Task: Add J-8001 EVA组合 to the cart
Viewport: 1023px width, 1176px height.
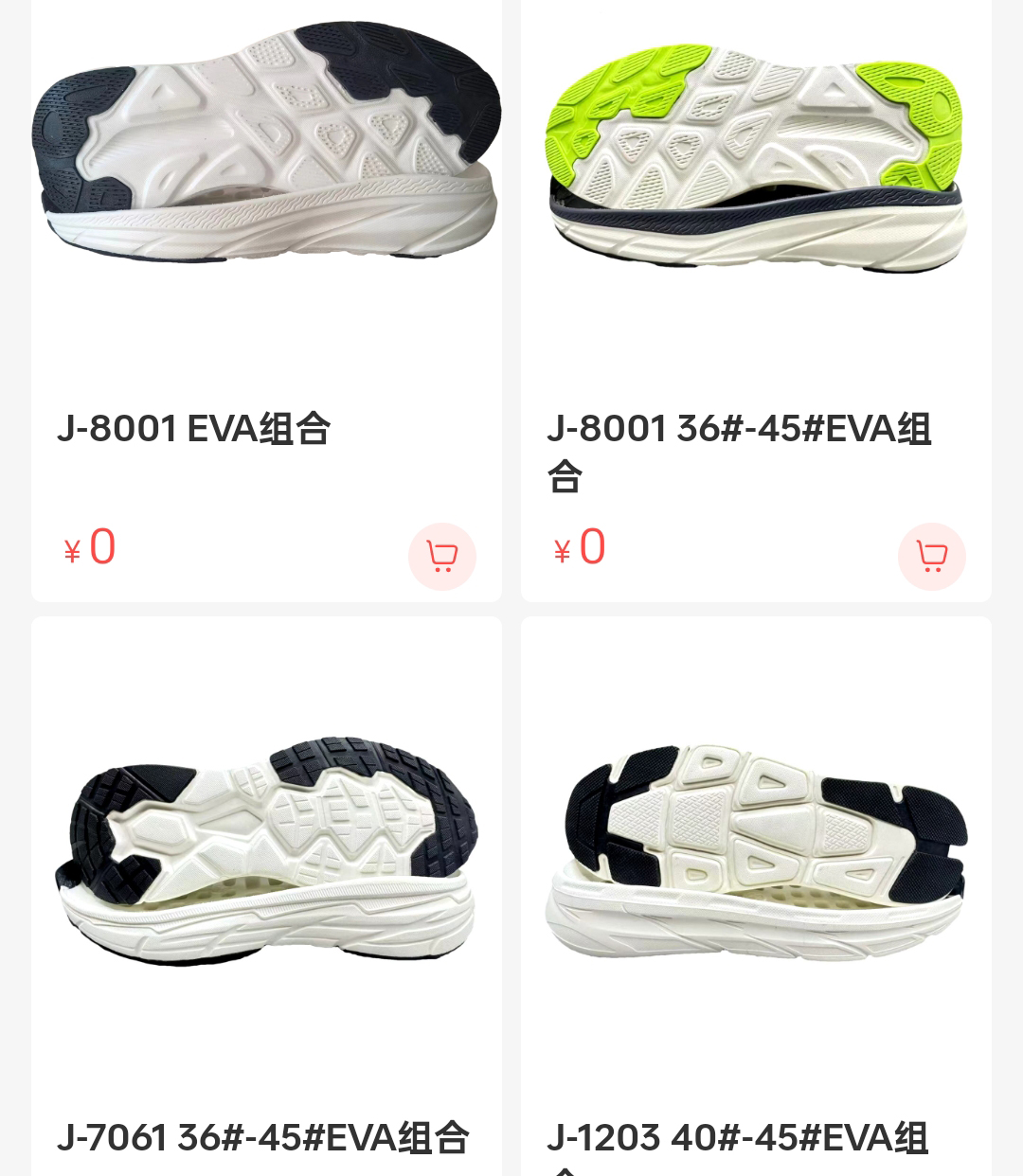Action: (x=441, y=556)
